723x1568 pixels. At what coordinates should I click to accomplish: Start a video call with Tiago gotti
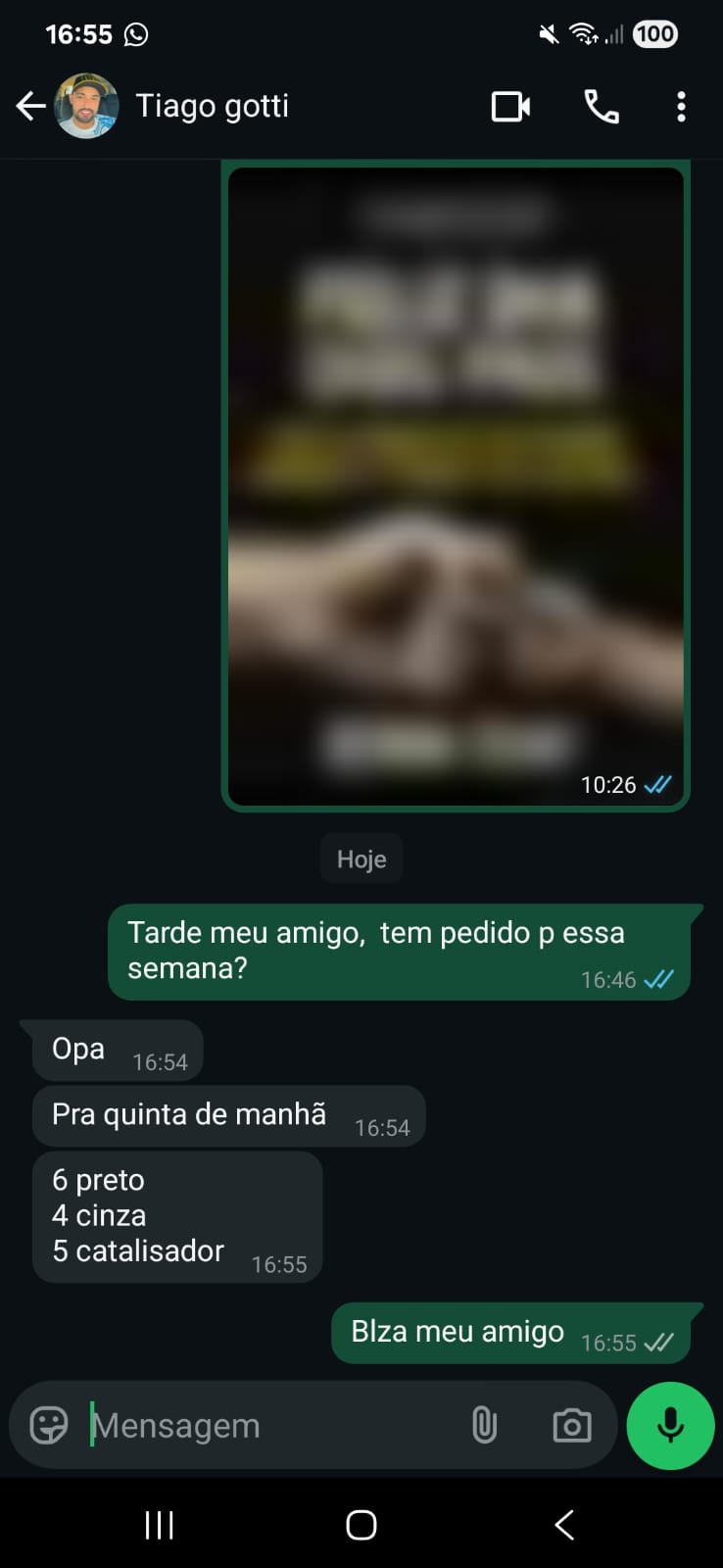(510, 106)
